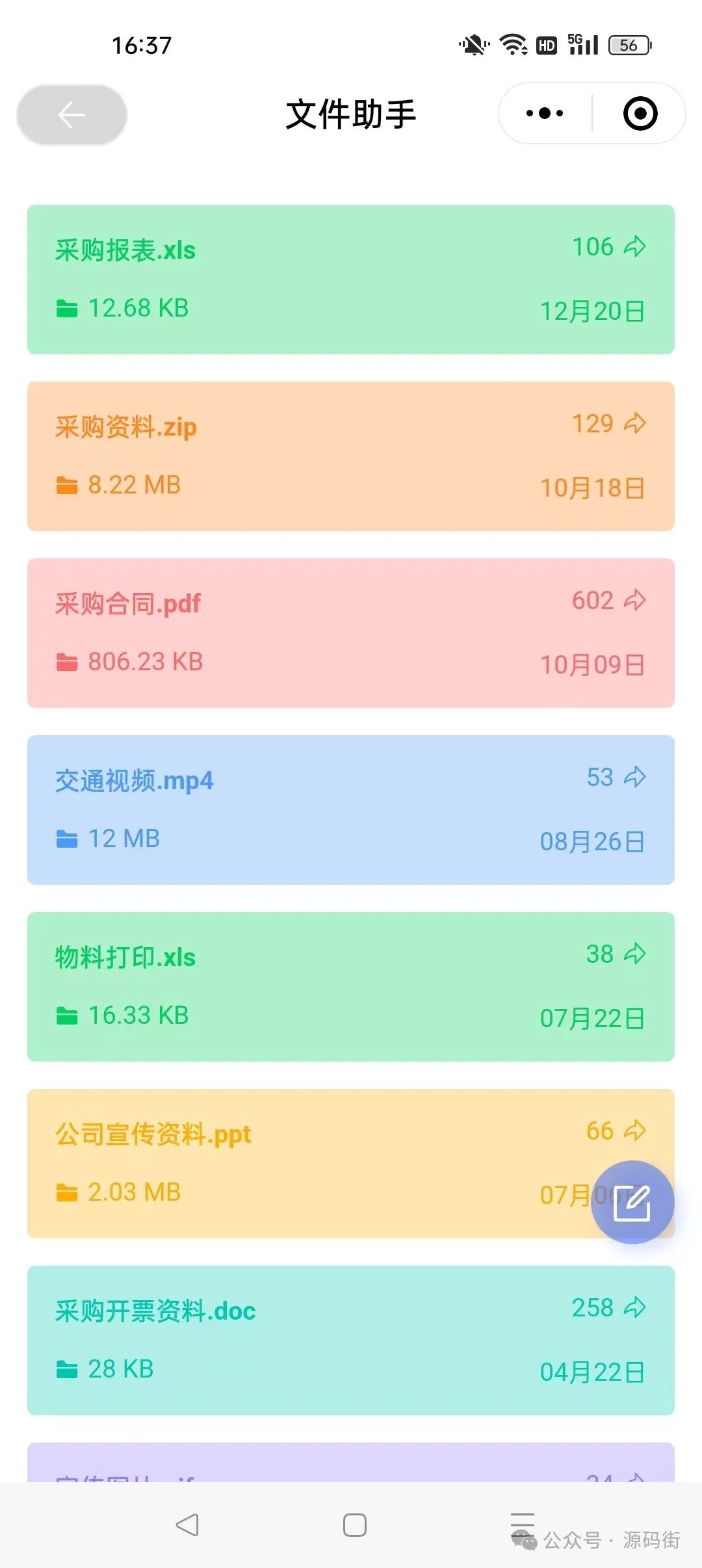This screenshot has height=1568, width=702.
Task: Close the mini program via circle icon
Action: pos(640,114)
